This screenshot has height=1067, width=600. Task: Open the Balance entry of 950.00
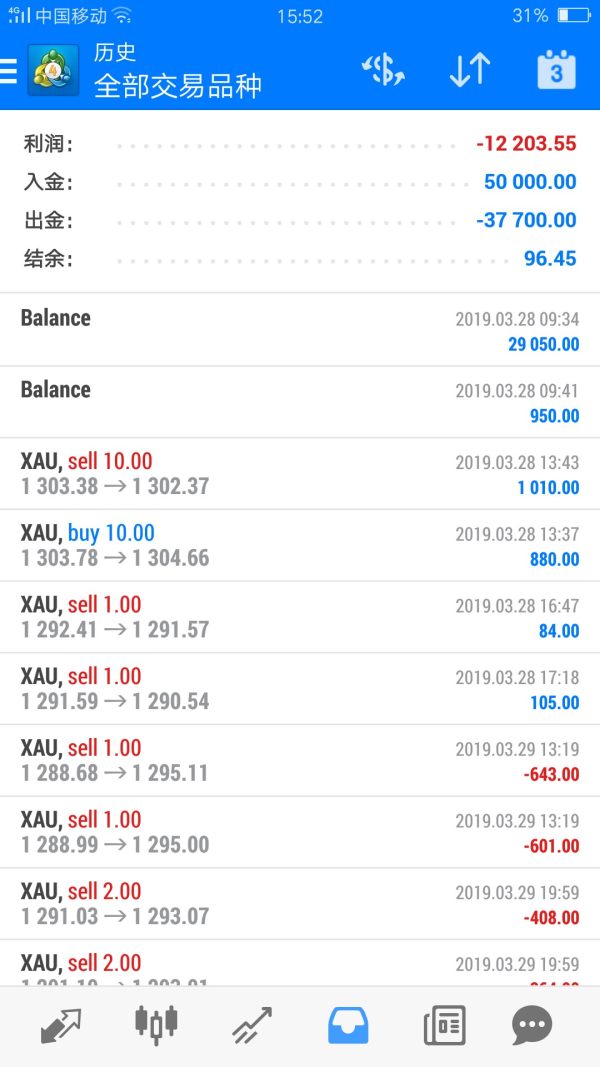click(300, 402)
